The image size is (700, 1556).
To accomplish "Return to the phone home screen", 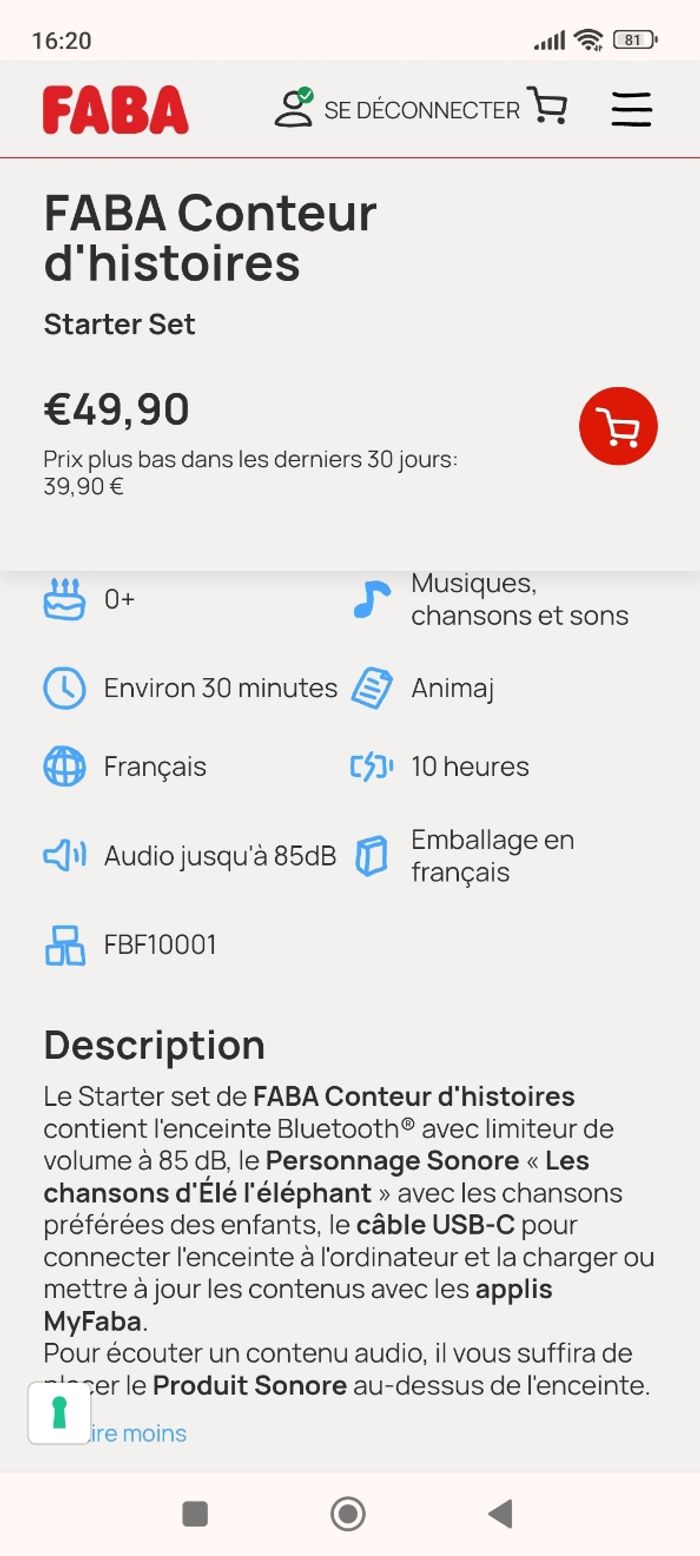I will click(x=348, y=1514).
